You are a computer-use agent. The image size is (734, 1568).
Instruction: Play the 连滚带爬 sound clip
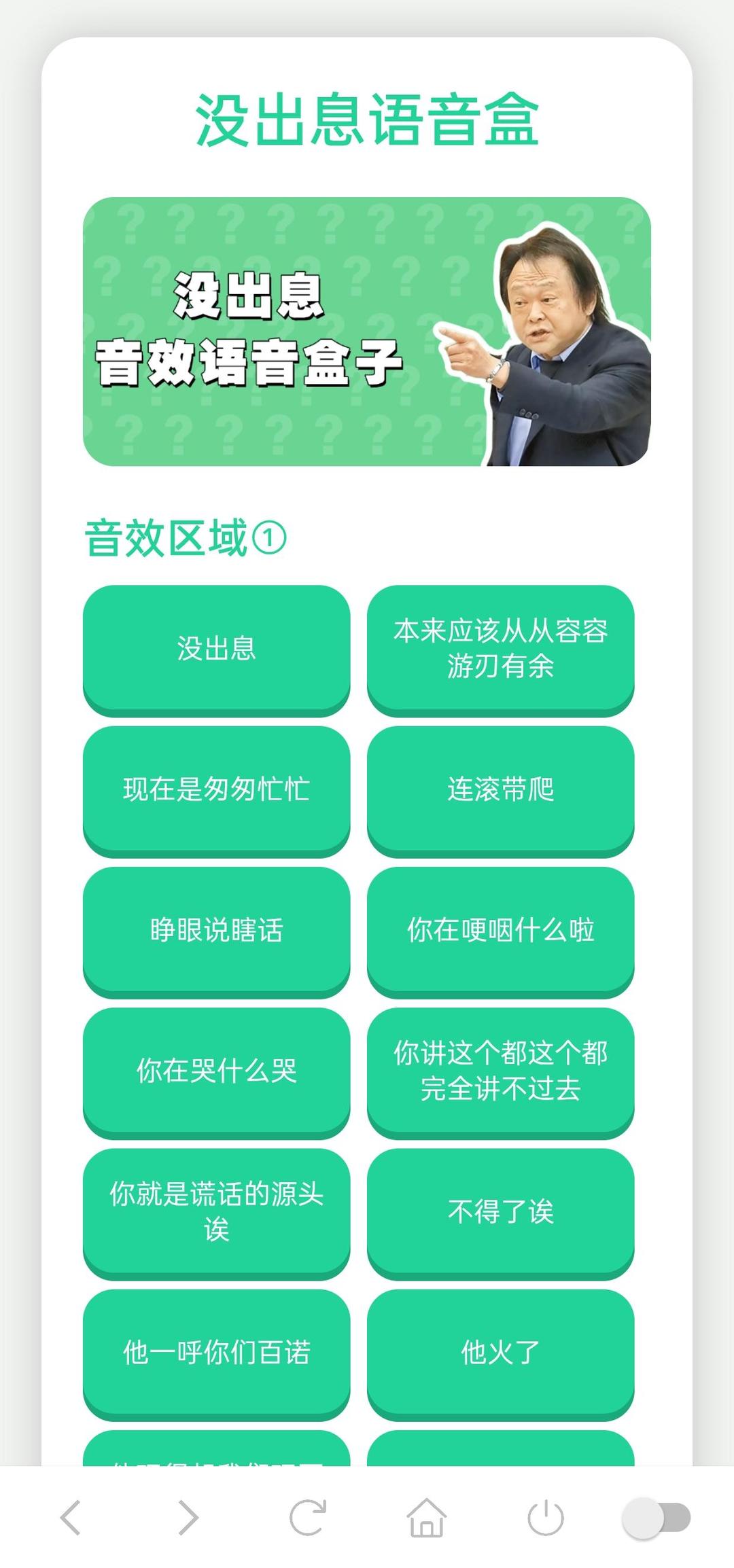500,789
